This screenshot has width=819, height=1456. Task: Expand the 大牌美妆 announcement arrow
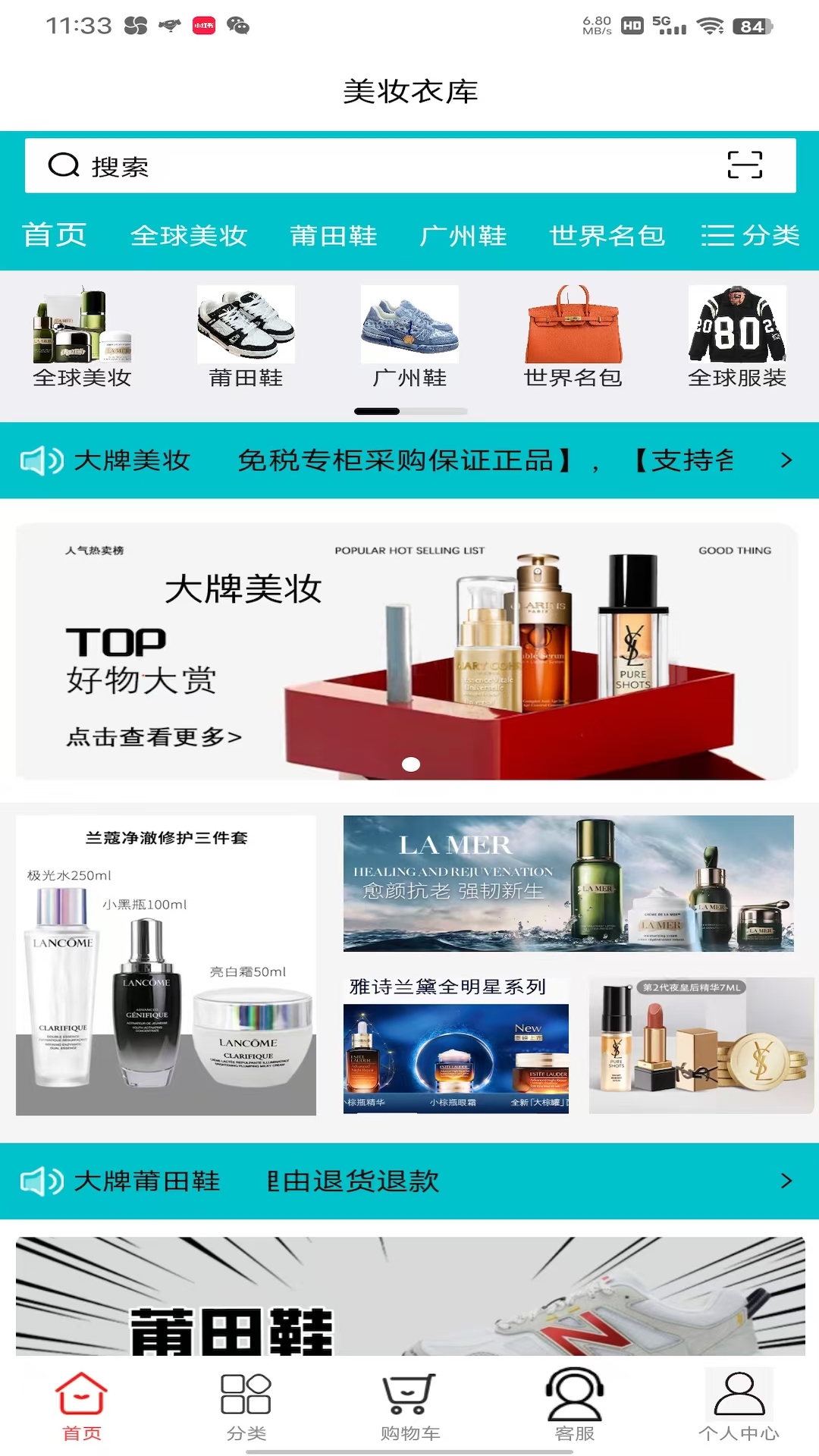point(786,460)
